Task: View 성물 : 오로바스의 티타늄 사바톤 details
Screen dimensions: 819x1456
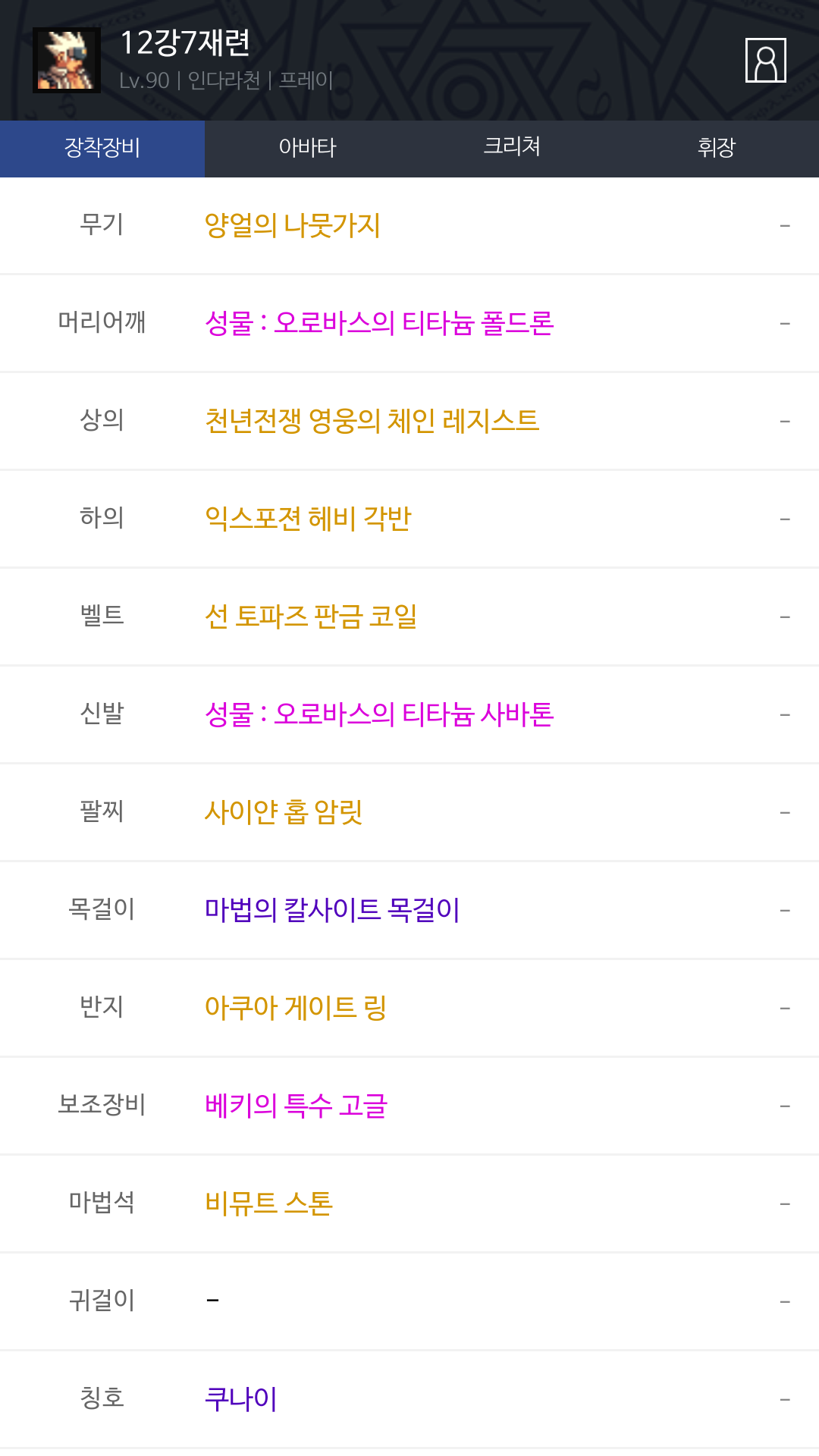Action: (379, 714)
